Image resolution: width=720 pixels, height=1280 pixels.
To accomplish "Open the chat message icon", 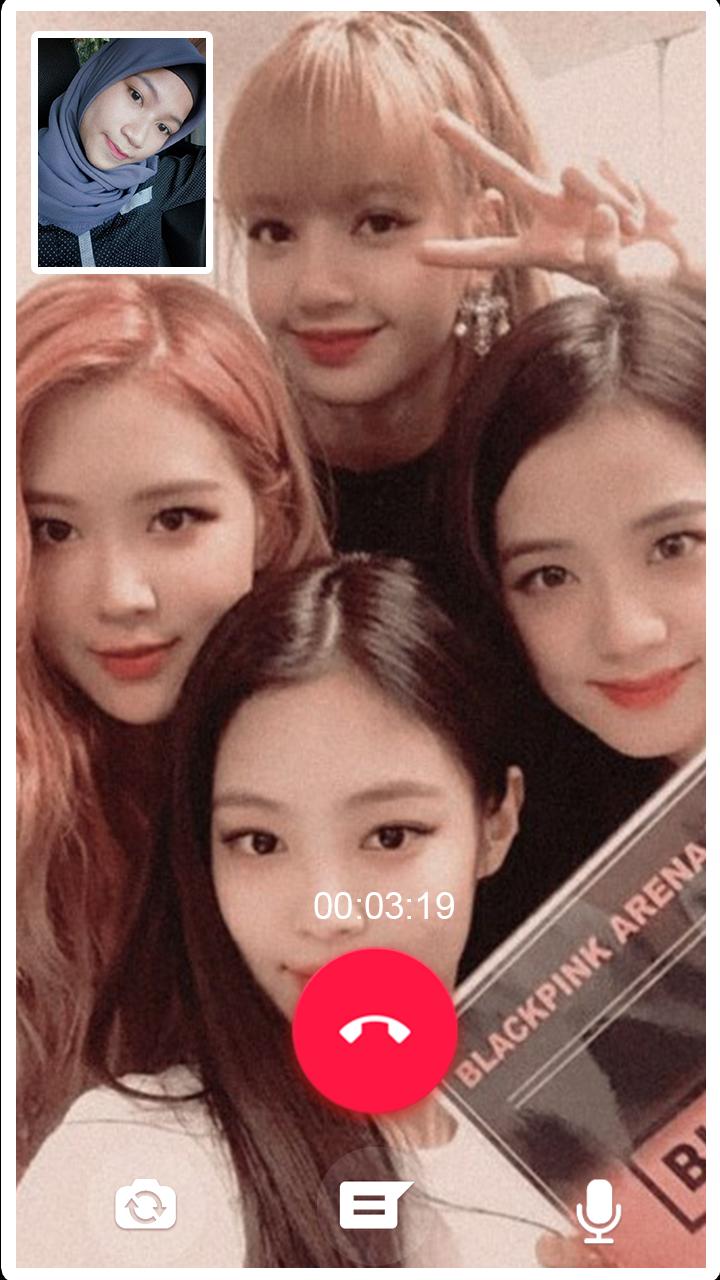I will (374, 1205).
